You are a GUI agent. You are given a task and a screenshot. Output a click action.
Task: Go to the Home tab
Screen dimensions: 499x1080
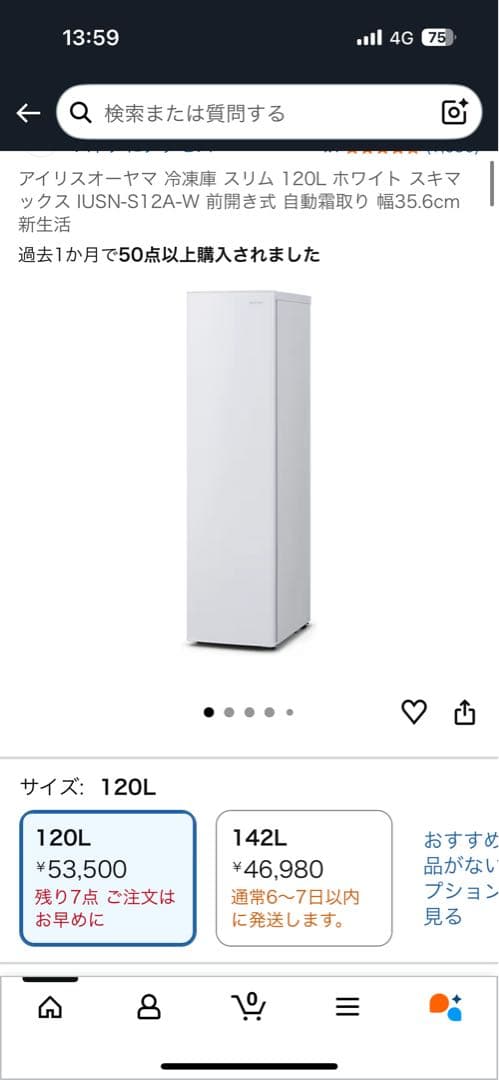pos(50,1007)
